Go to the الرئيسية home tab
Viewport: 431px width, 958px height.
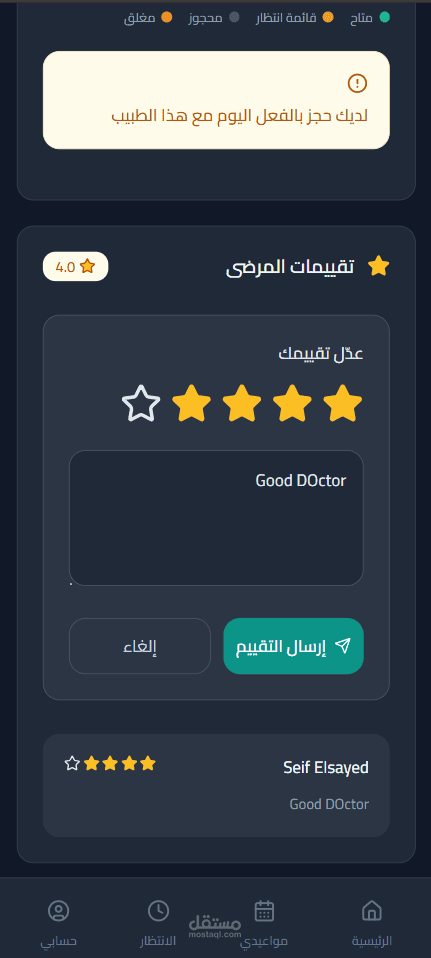pos(372,923)
